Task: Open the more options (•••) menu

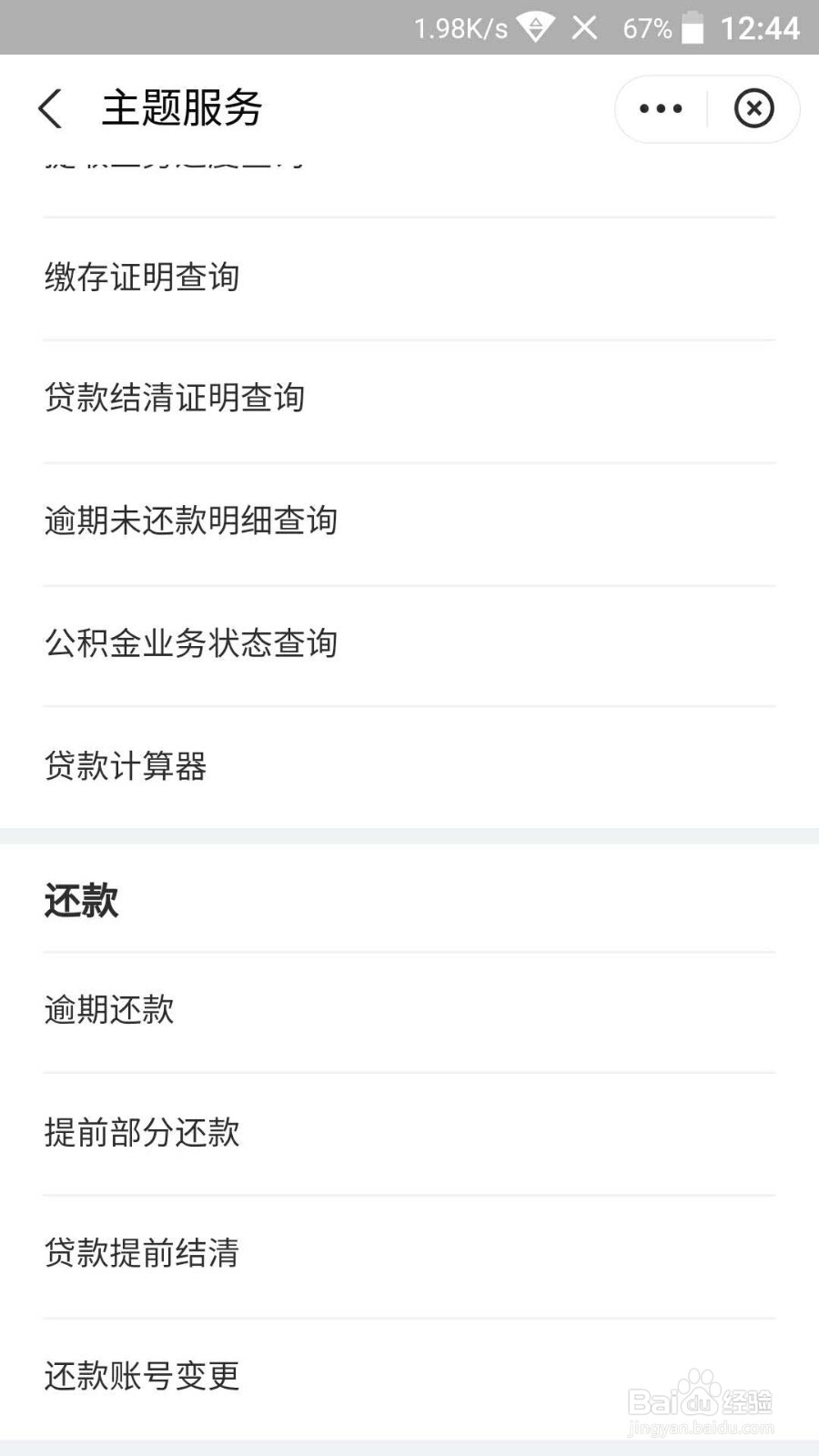Action: tap(659, 107)
